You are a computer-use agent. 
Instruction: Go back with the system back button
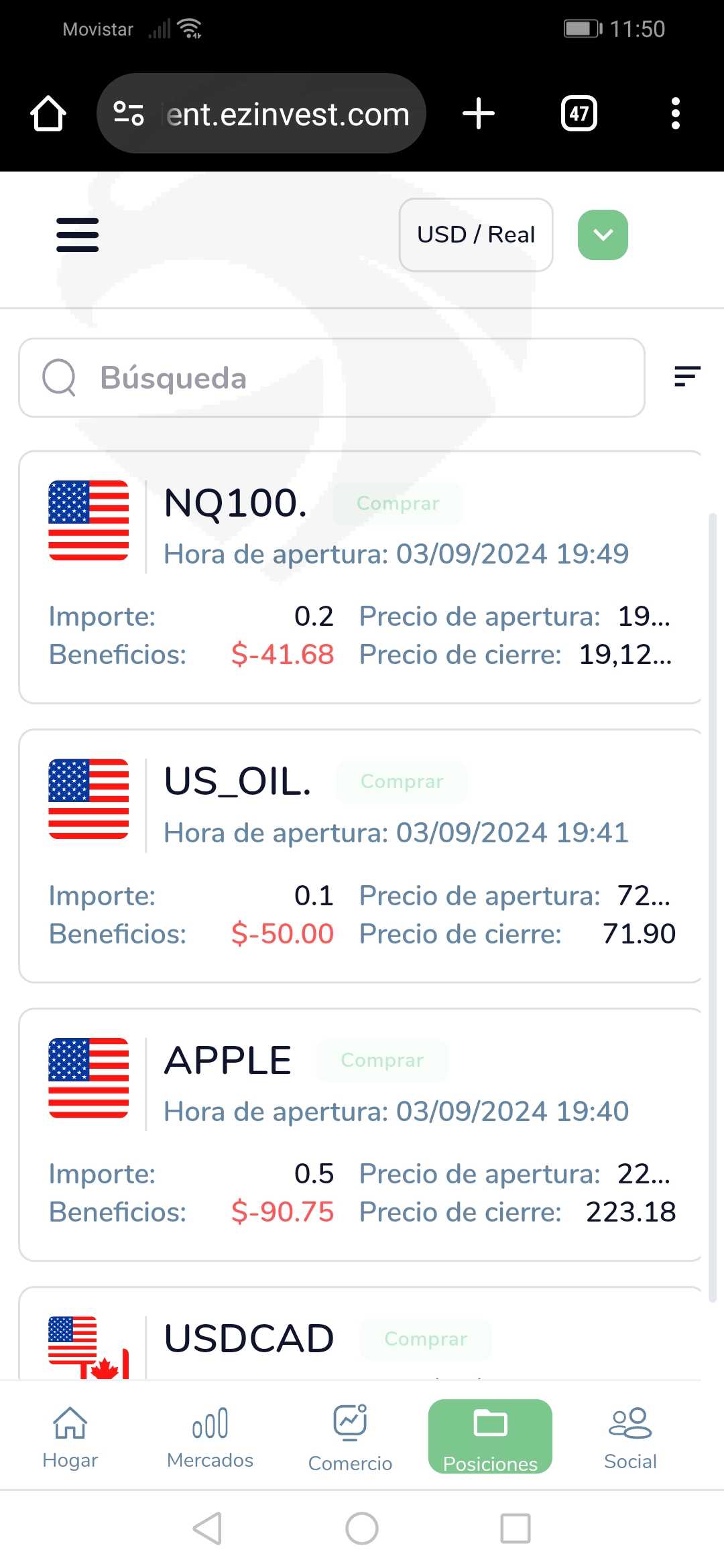point(208,1528)
